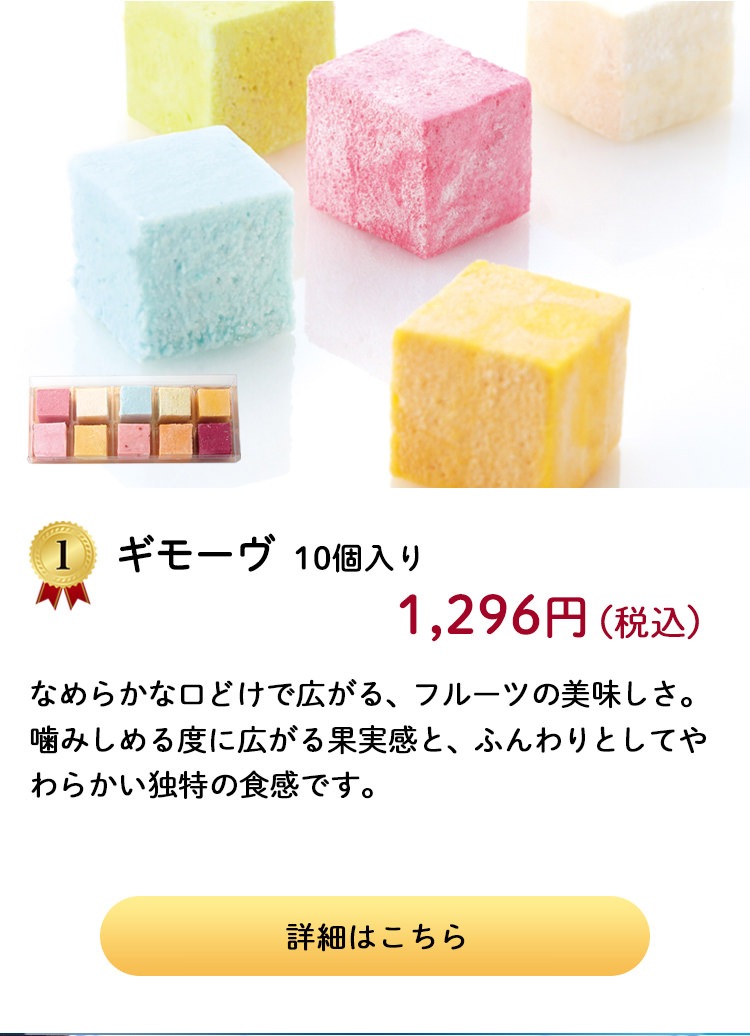
Task: Tap the 詳細はこちら button
Action: (x=375, y=936)
